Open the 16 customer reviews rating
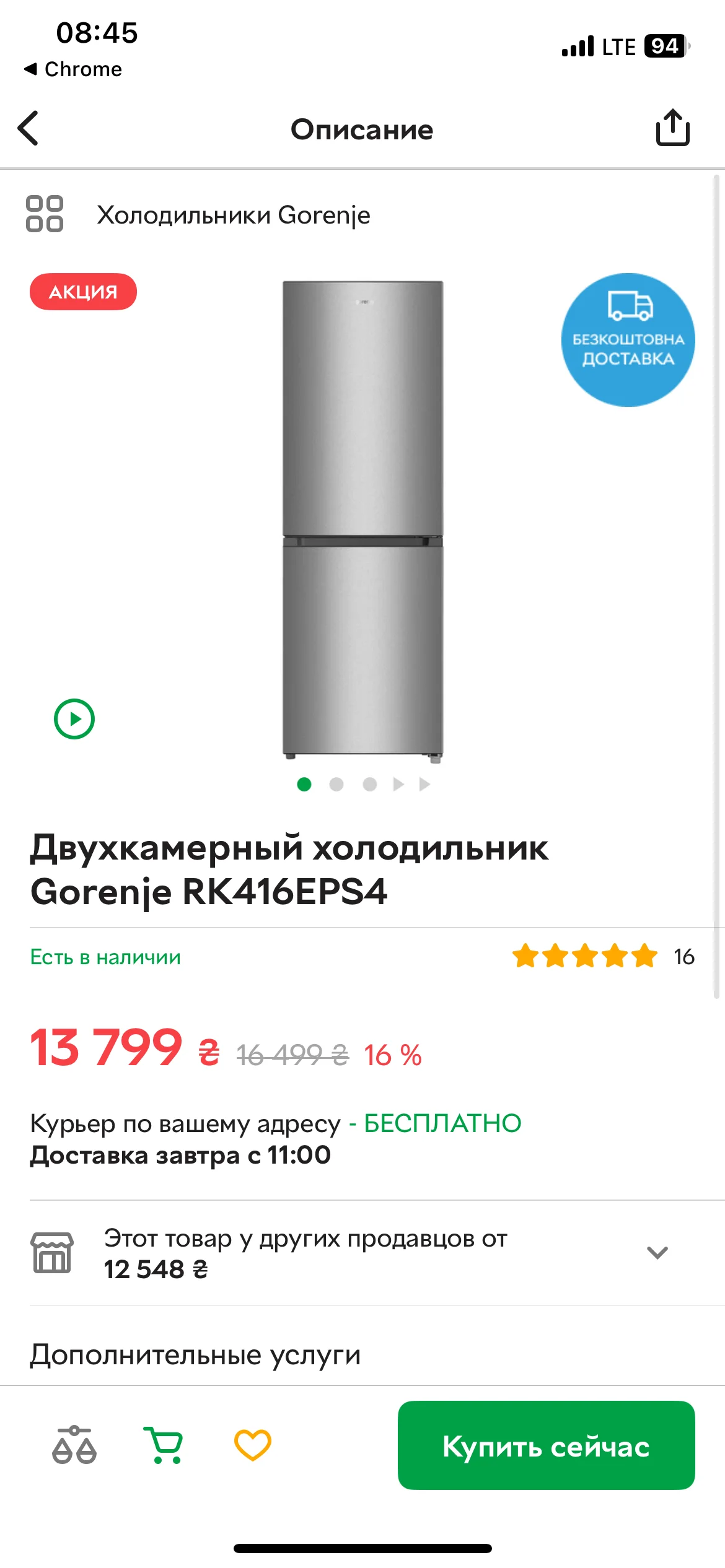 click(x=603, y=956)
